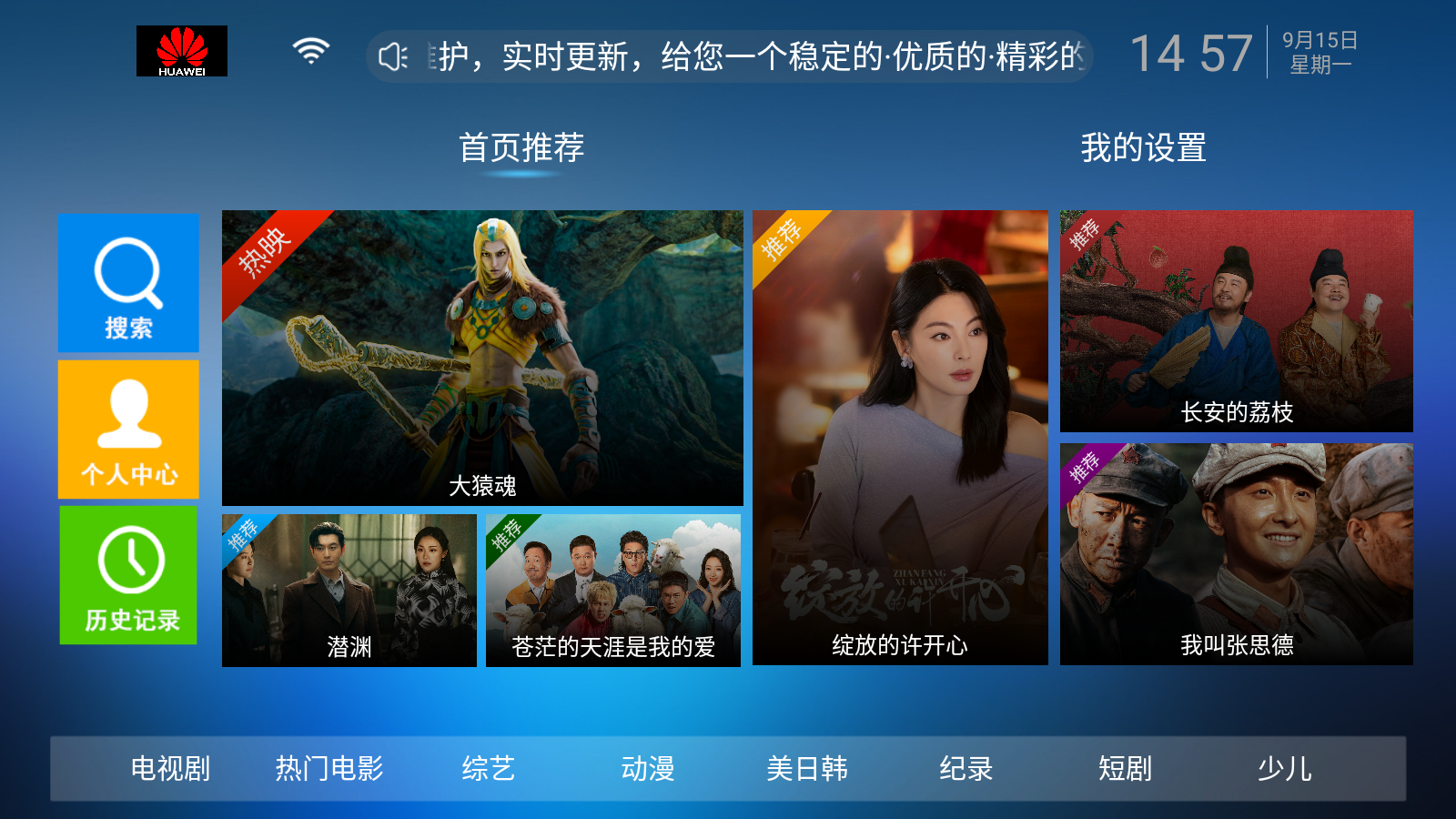Switch to 我的设置 tab

(x=1143, y=147)
